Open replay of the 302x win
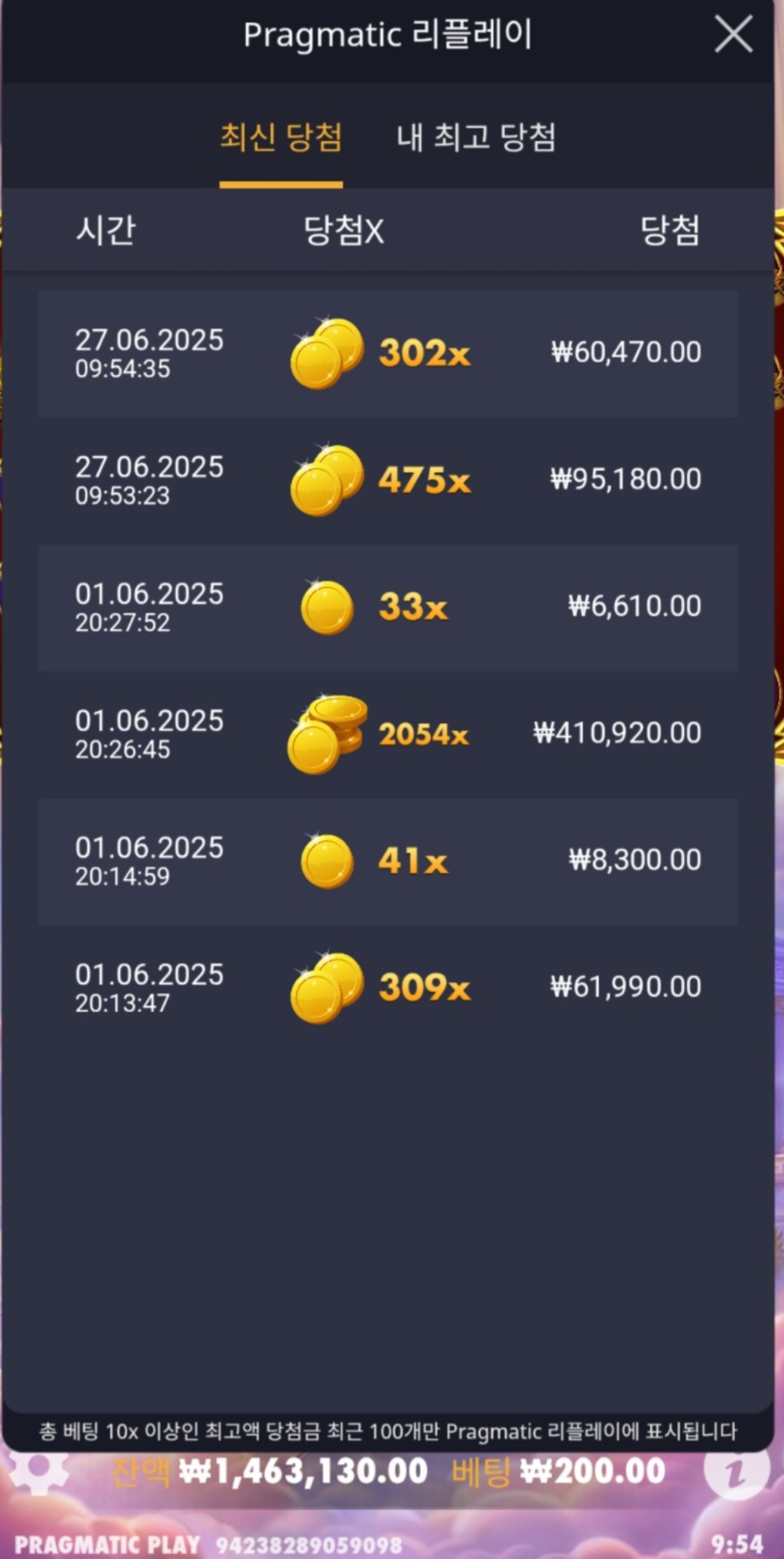The width and height of the screenshot is (784, 1559). (387, 353)
